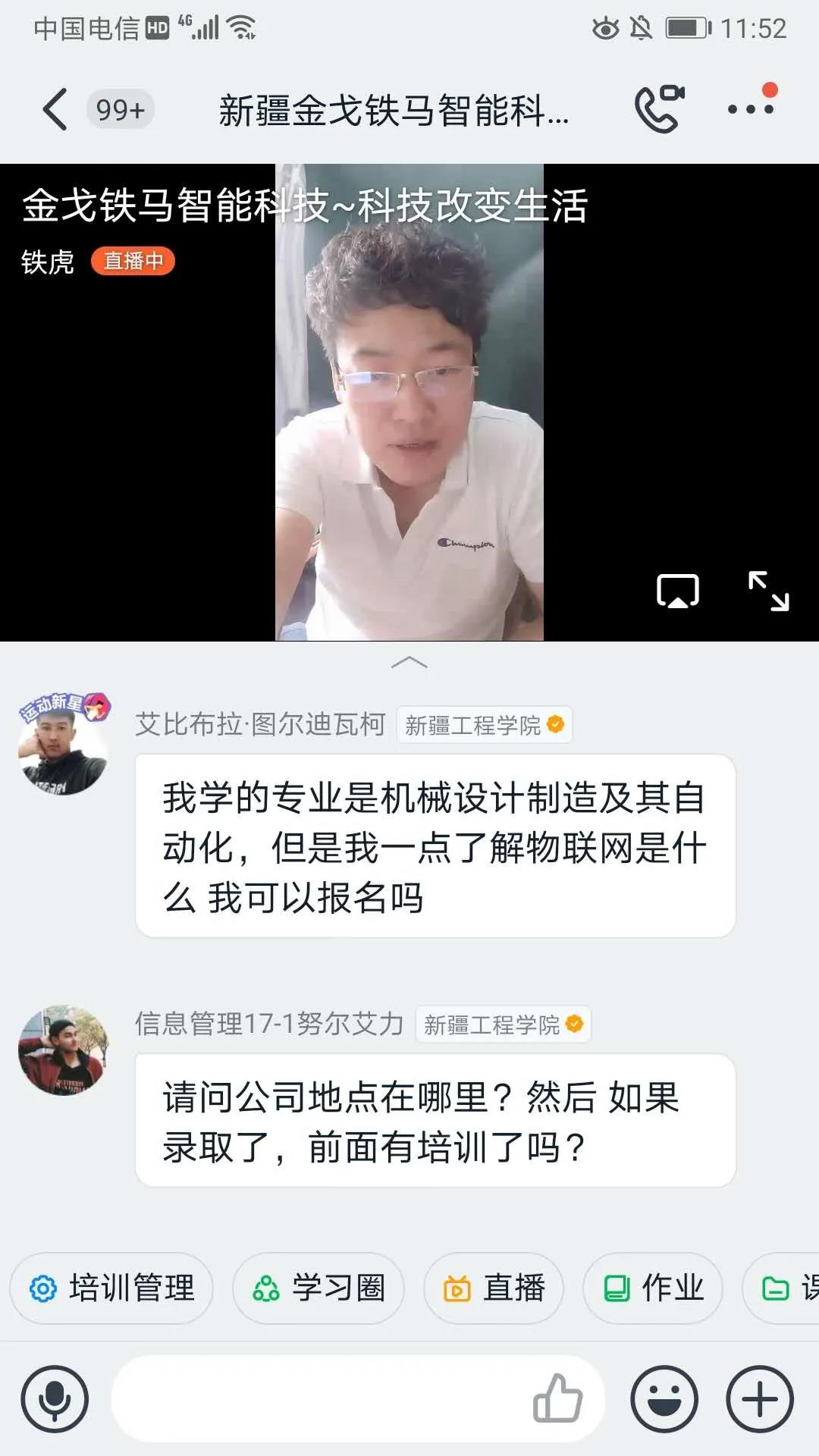Viewport: 819px width, 1456px height.
Task: Start a voice or video call
Action: tap(660, 109)
